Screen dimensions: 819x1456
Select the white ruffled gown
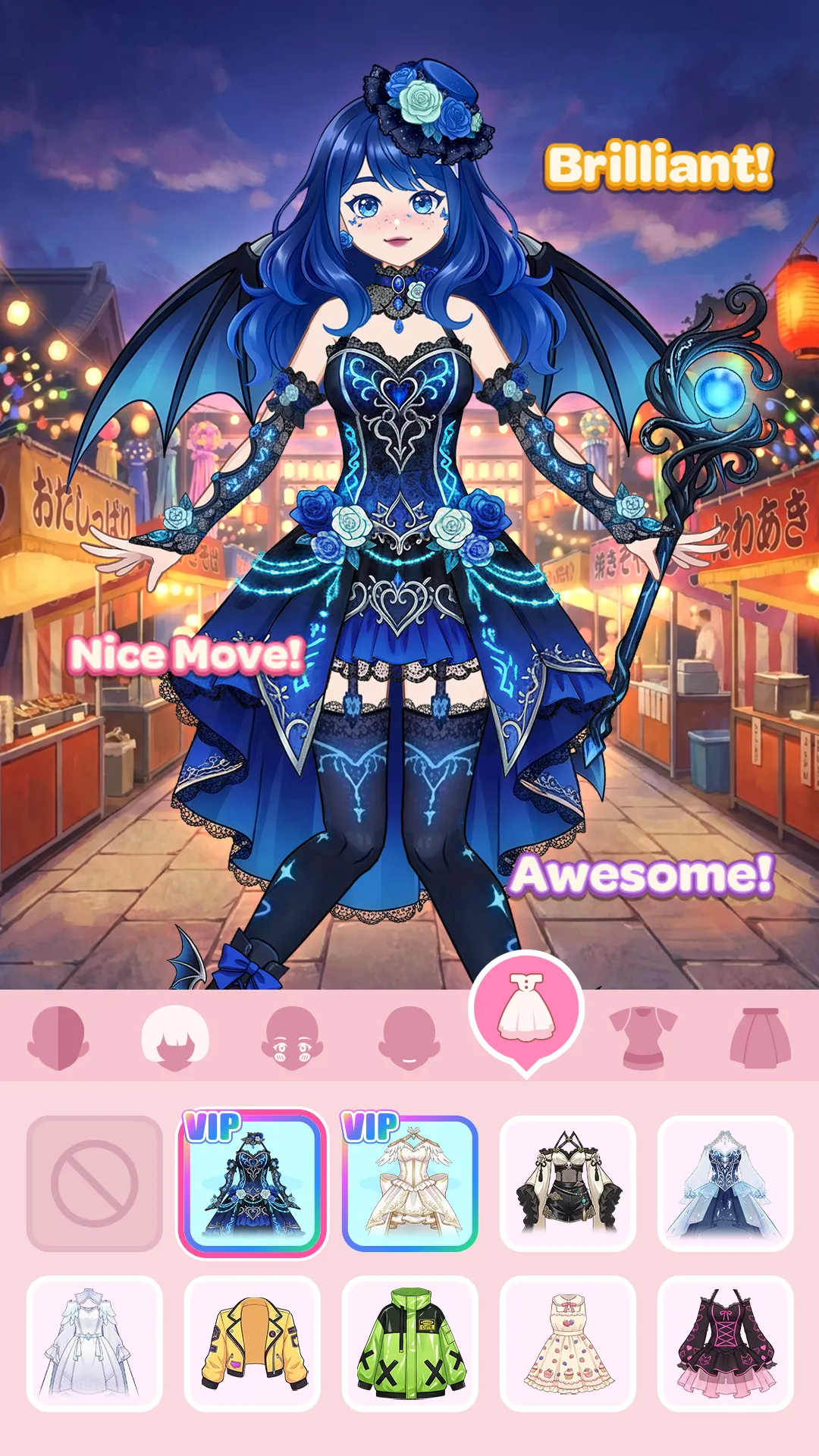[95, 1343]
